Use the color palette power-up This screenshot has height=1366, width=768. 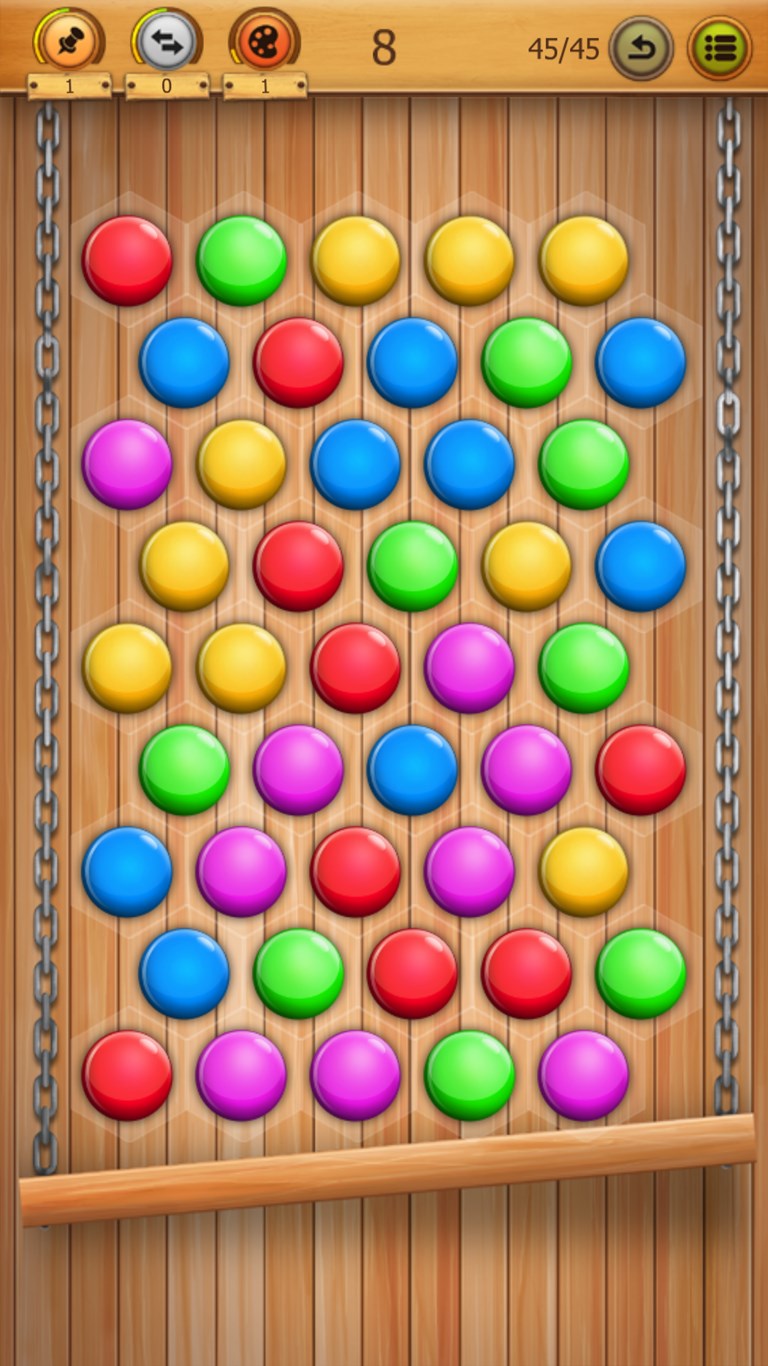(265, 42)
